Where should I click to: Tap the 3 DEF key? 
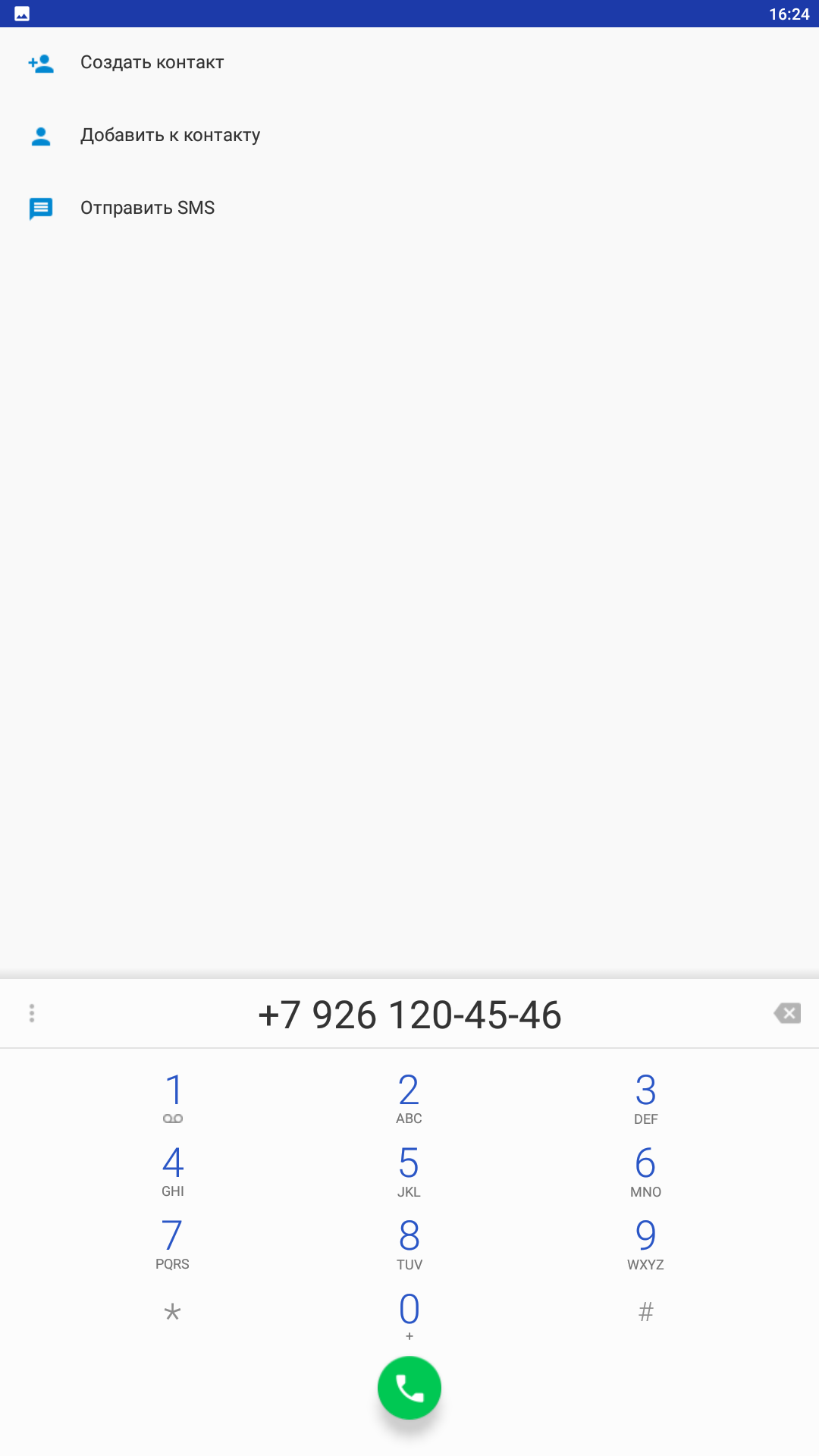point(645,1097)
